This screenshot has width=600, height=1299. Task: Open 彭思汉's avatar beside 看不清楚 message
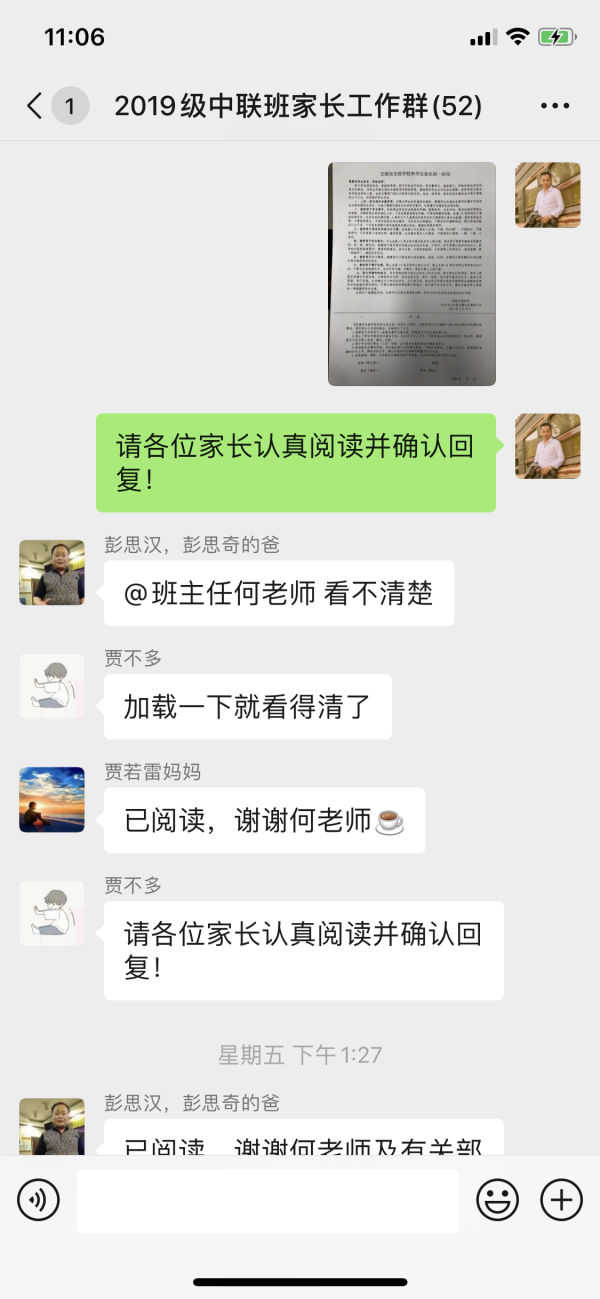[x=52, y=573]
